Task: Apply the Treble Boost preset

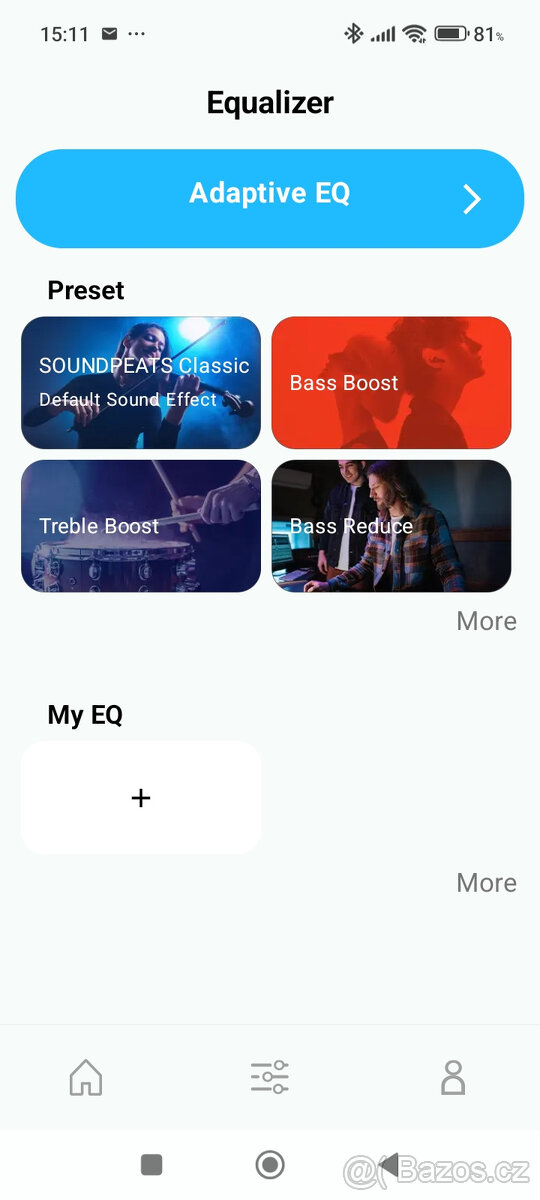Action: click(141, 526)
